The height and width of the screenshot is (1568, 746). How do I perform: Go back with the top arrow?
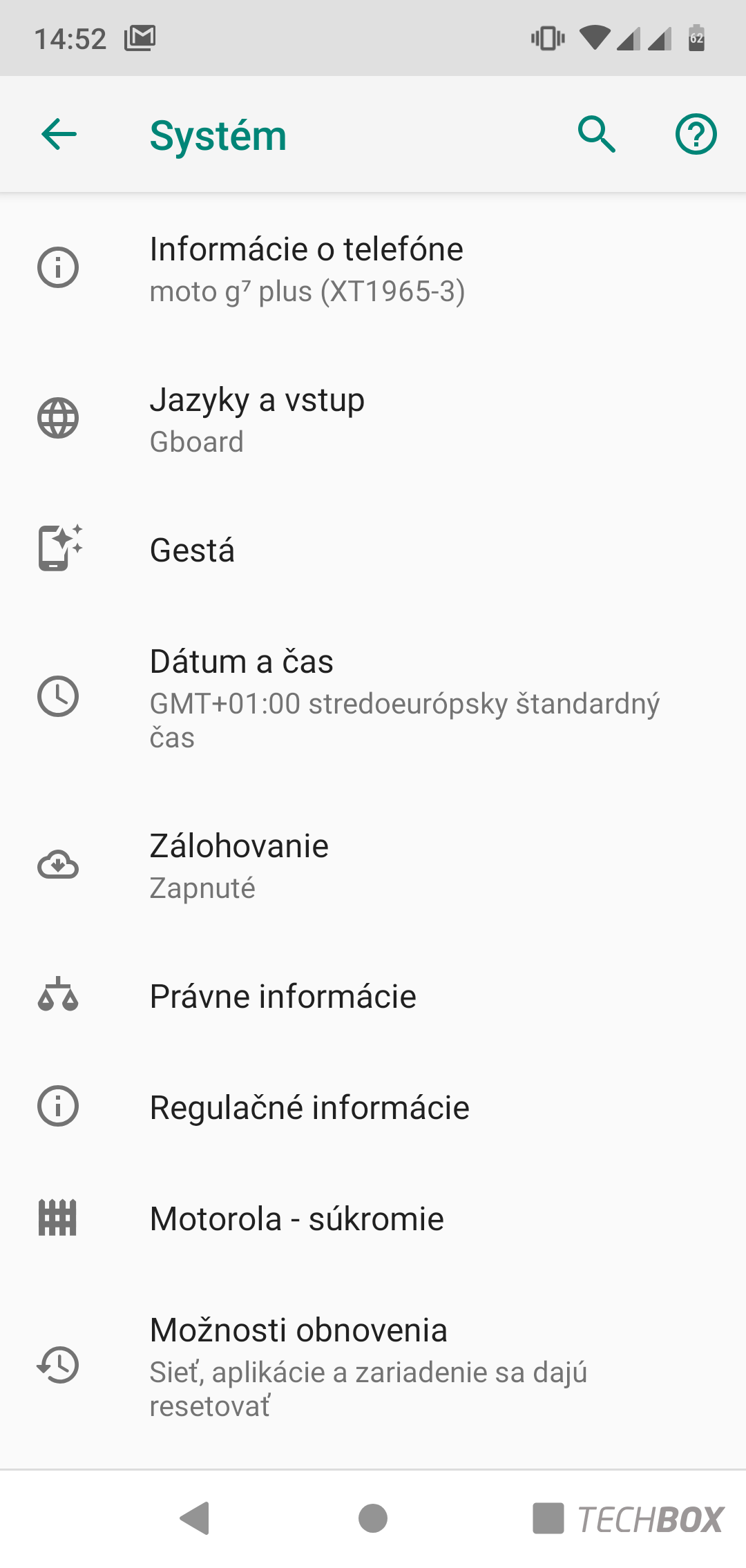point(59,134)
